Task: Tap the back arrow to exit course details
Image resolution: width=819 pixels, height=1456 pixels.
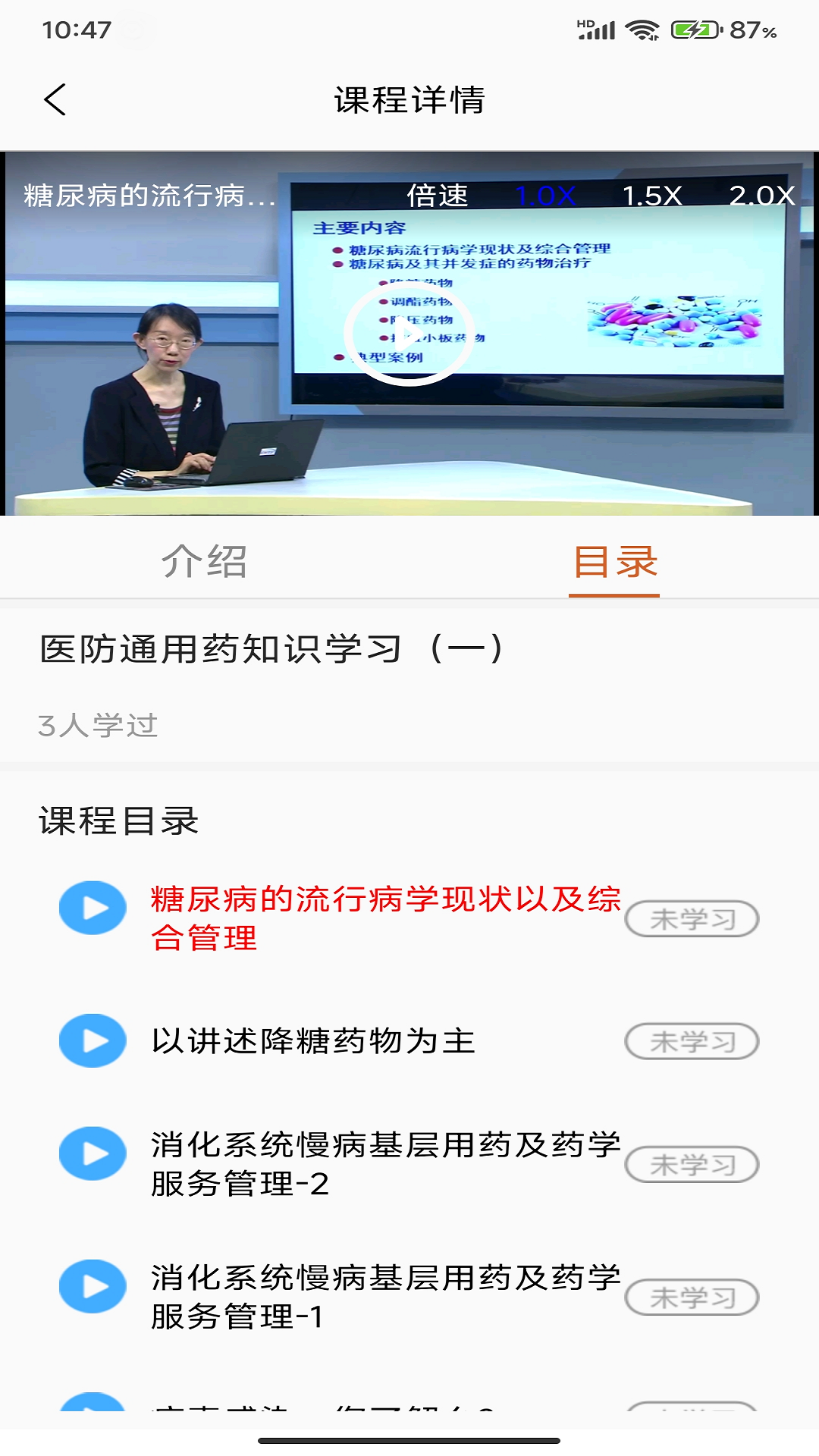Action: click(54, 99)
